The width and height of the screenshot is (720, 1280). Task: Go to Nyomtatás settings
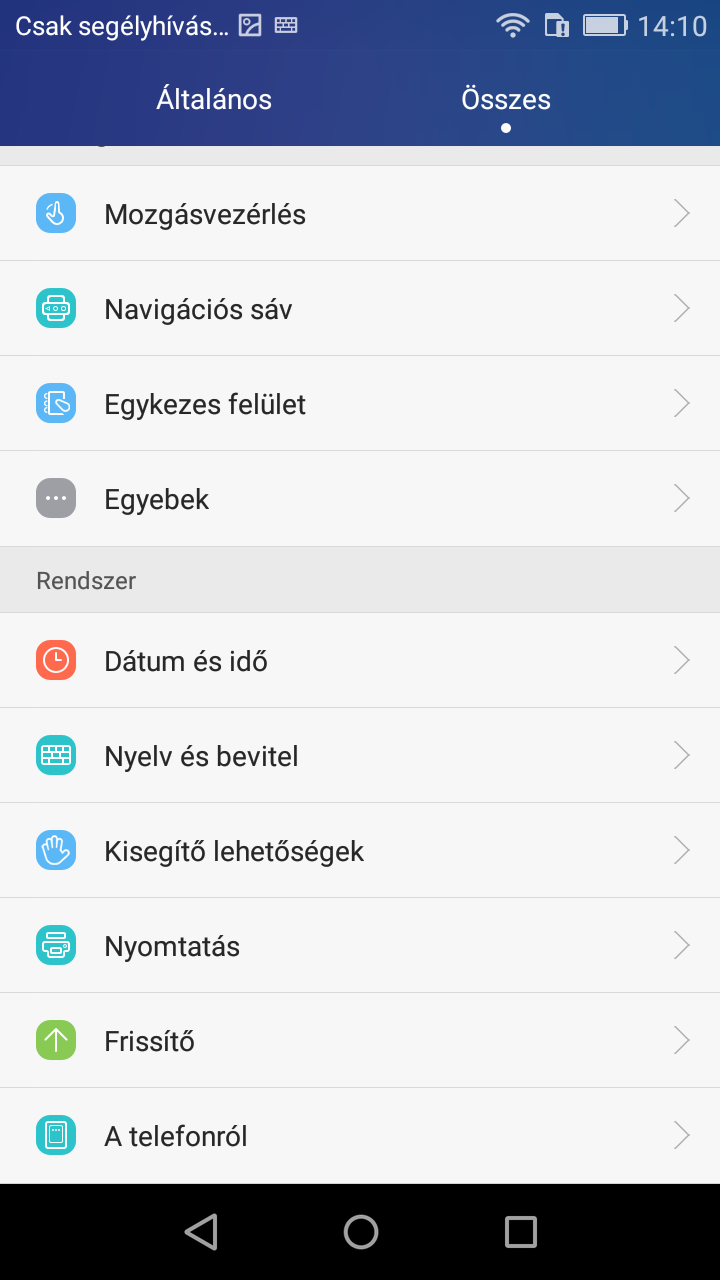coord(360,946)
